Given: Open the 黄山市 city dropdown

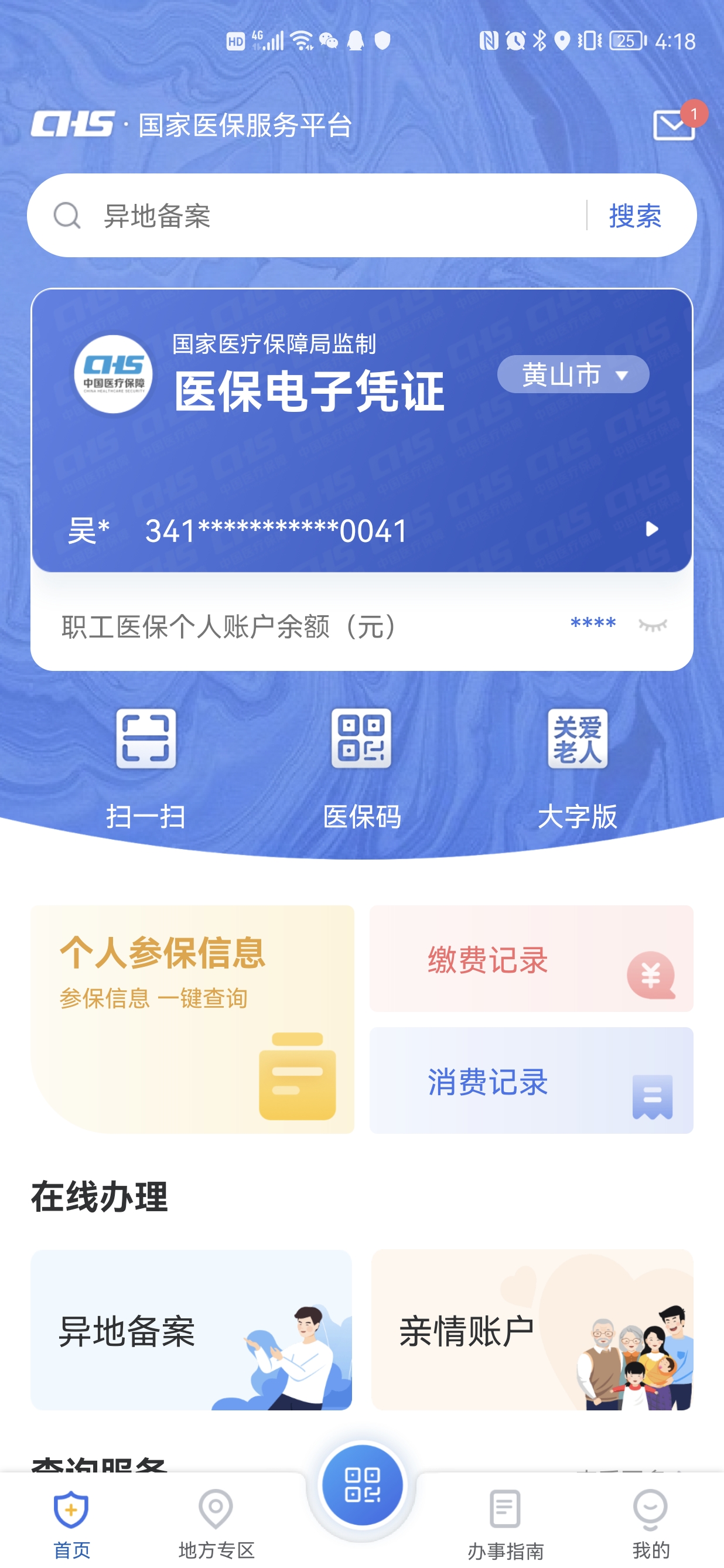Looking at the screenshot, I should click(x=572, y=374).
